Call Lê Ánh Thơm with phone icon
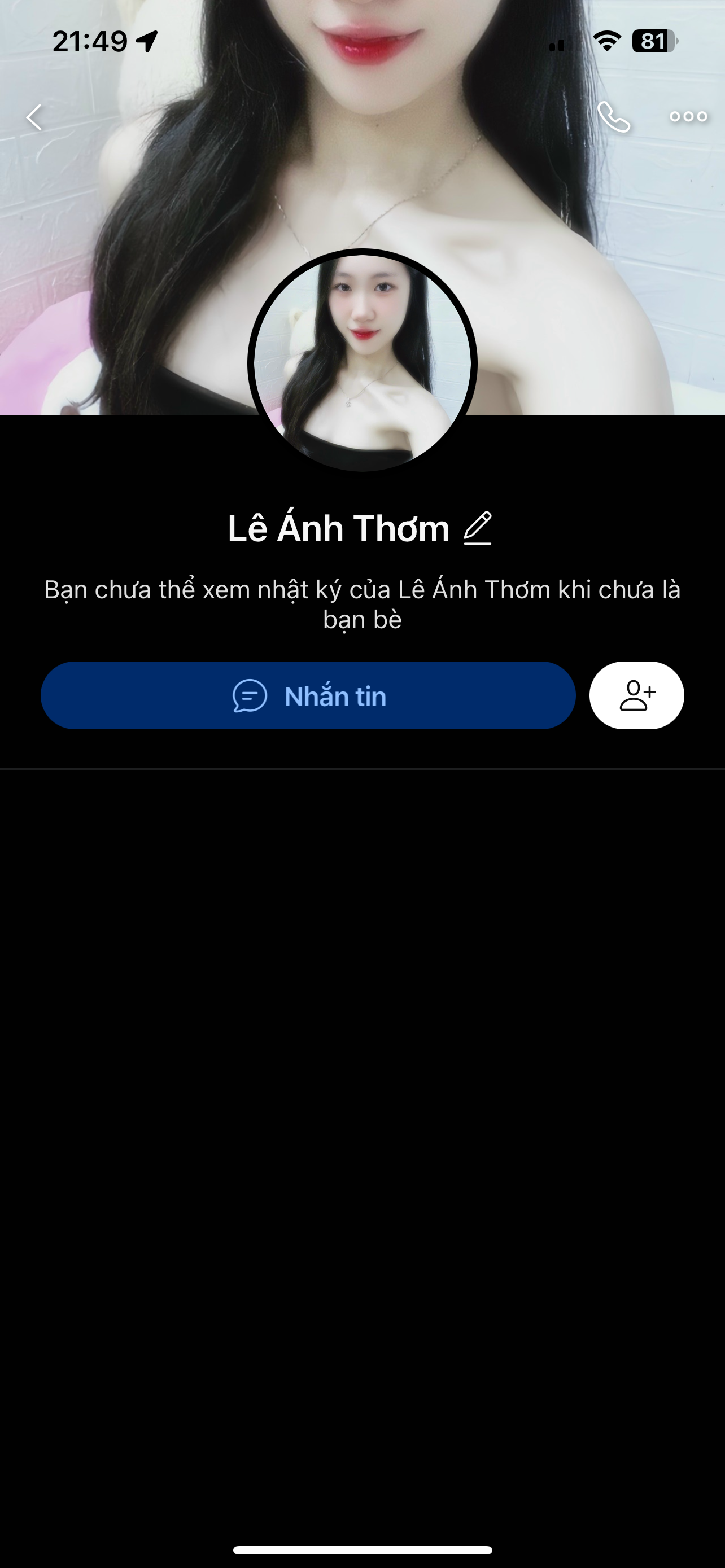725x1568 pixels. pos(613,117)
